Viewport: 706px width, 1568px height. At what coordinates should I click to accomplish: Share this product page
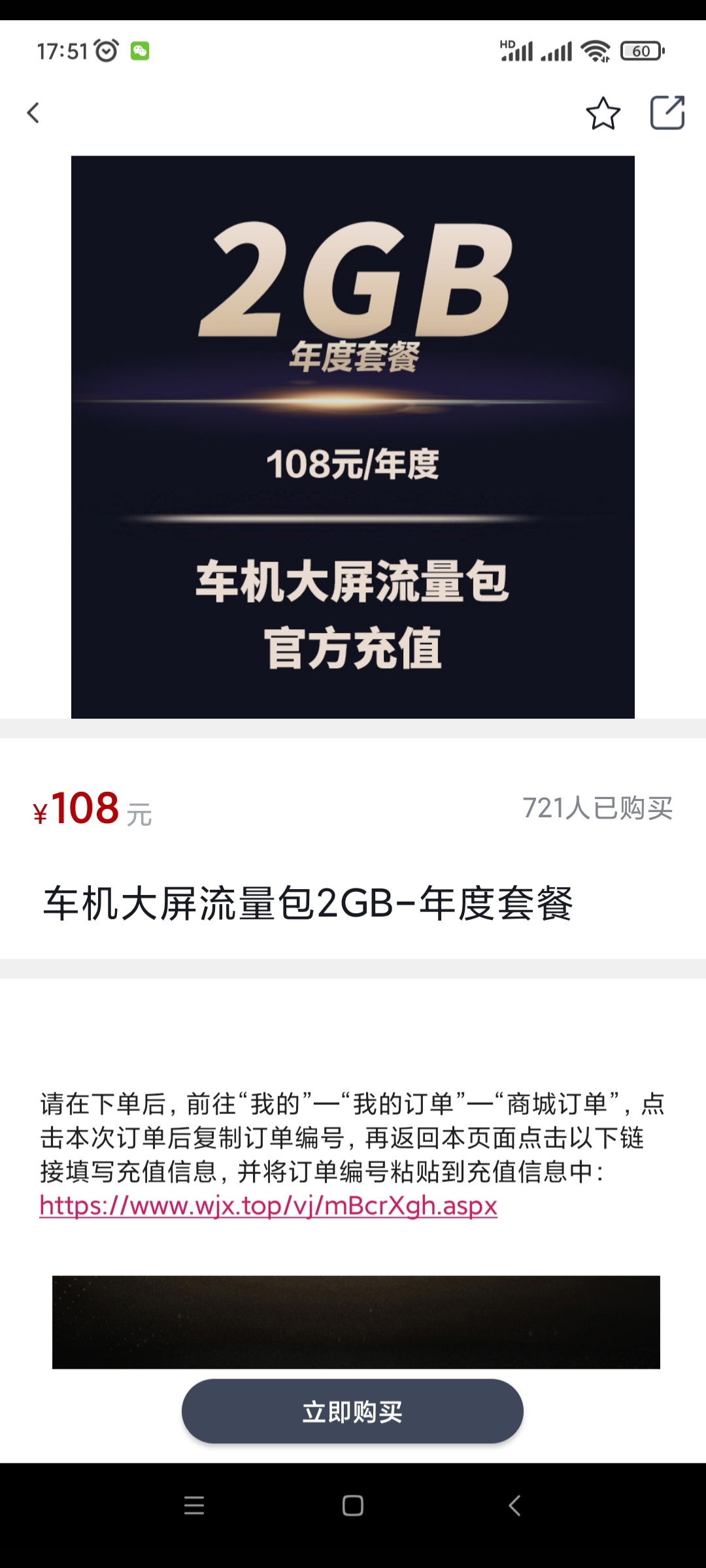pyautogui.click(x=667, y=113)
